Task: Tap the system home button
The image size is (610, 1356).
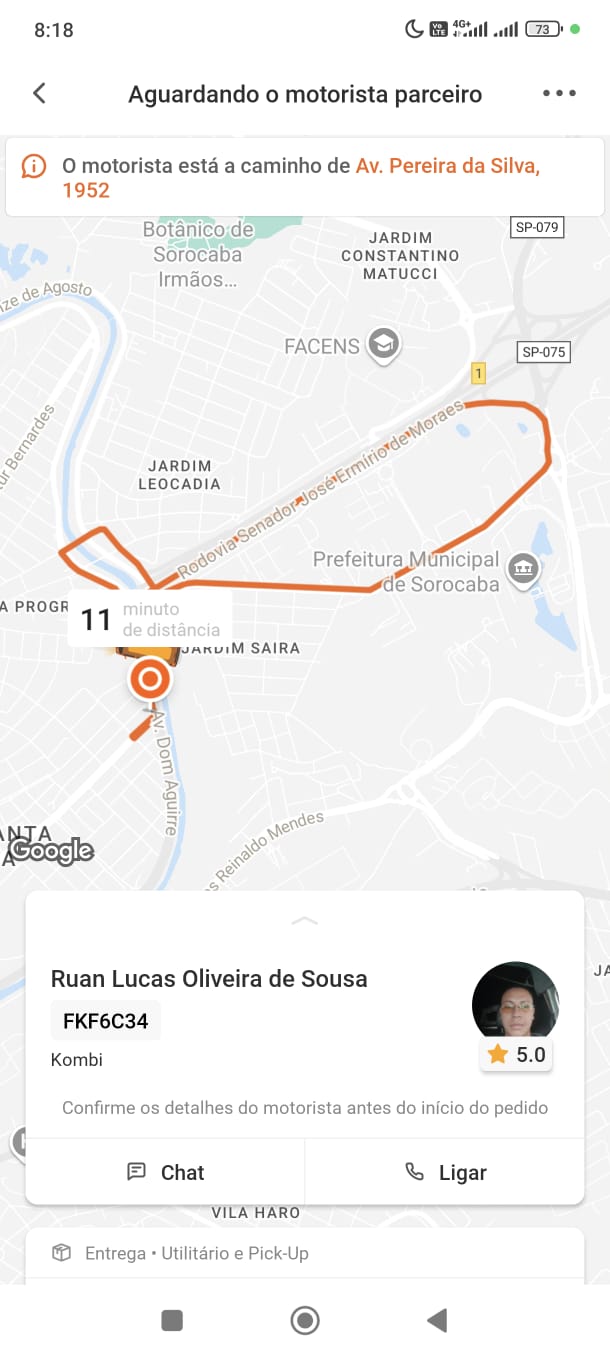Action: tap(305, 1321)
